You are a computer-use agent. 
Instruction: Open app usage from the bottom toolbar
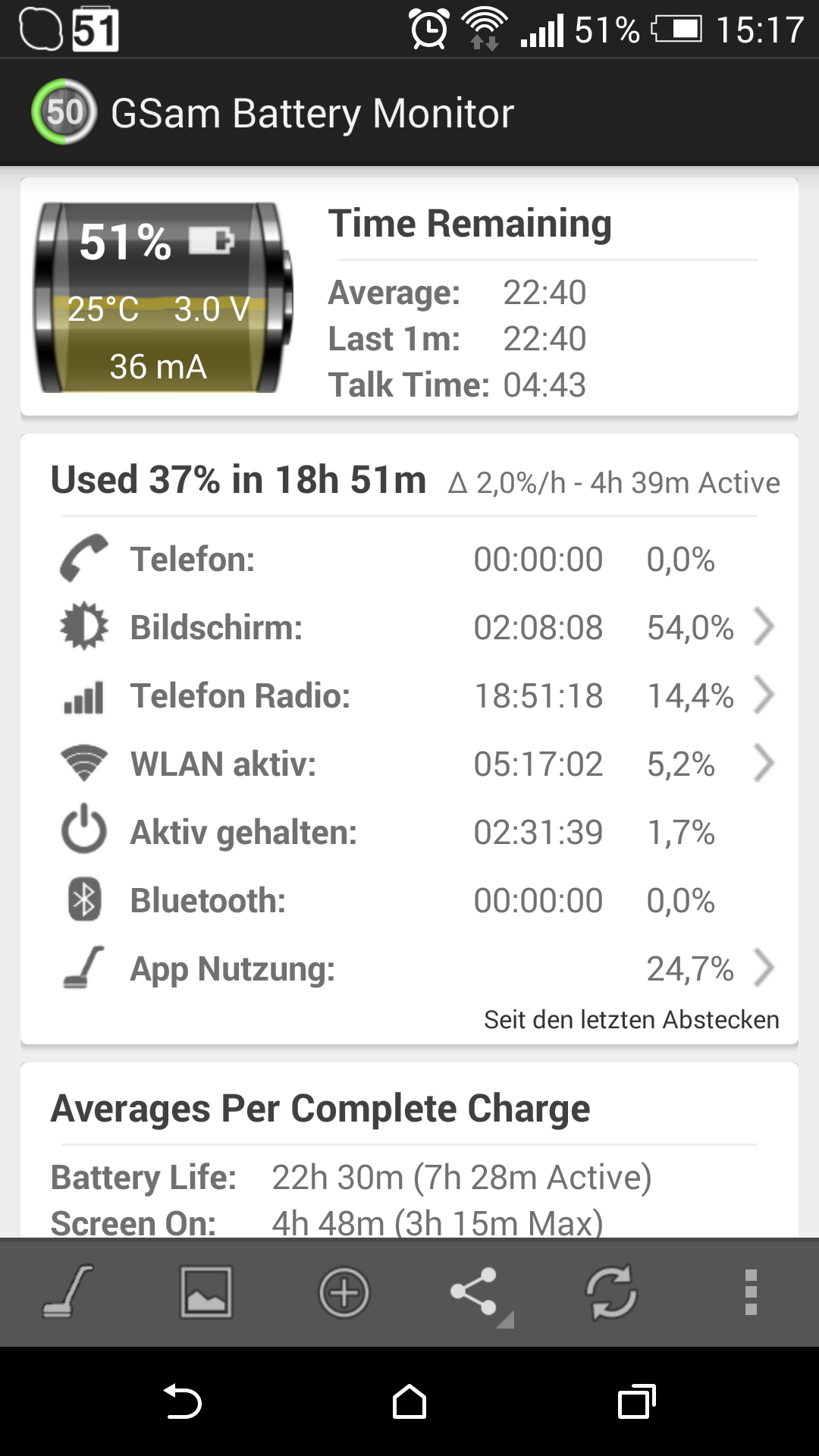point(68,1291)
